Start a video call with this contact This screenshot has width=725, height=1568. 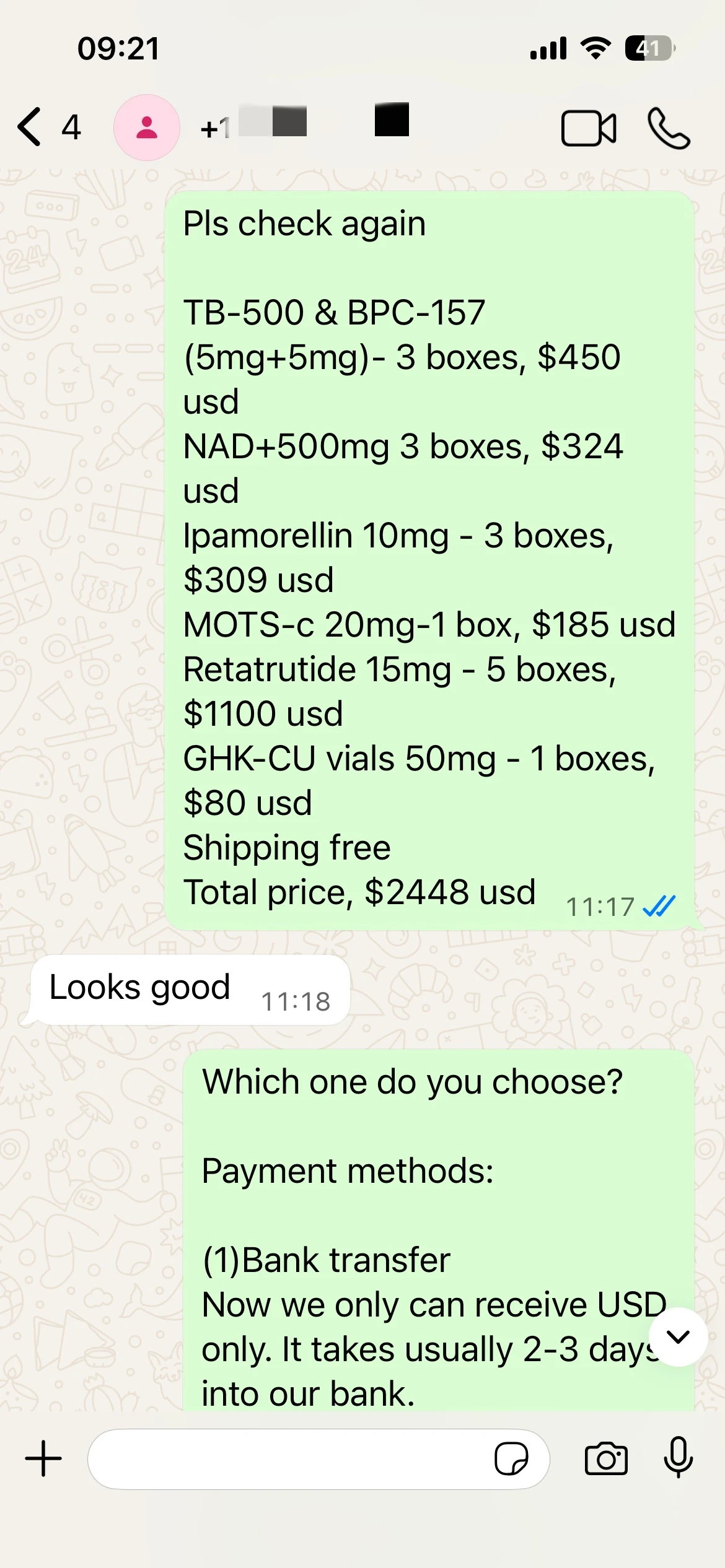pos(589,128)
